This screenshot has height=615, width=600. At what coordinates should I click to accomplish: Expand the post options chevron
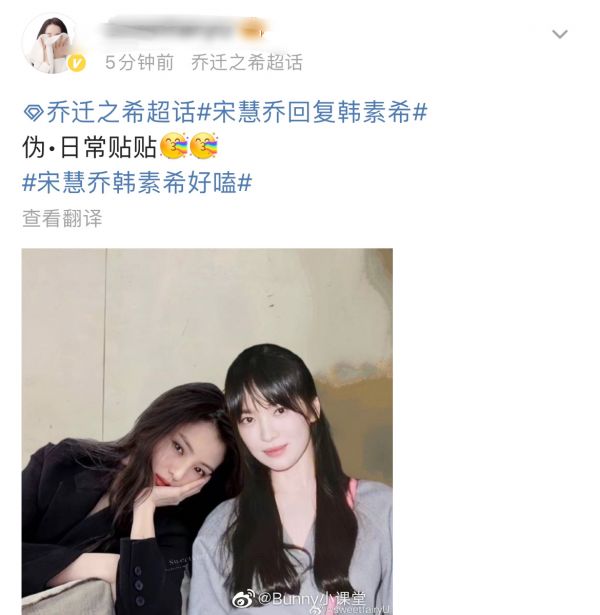560,34
